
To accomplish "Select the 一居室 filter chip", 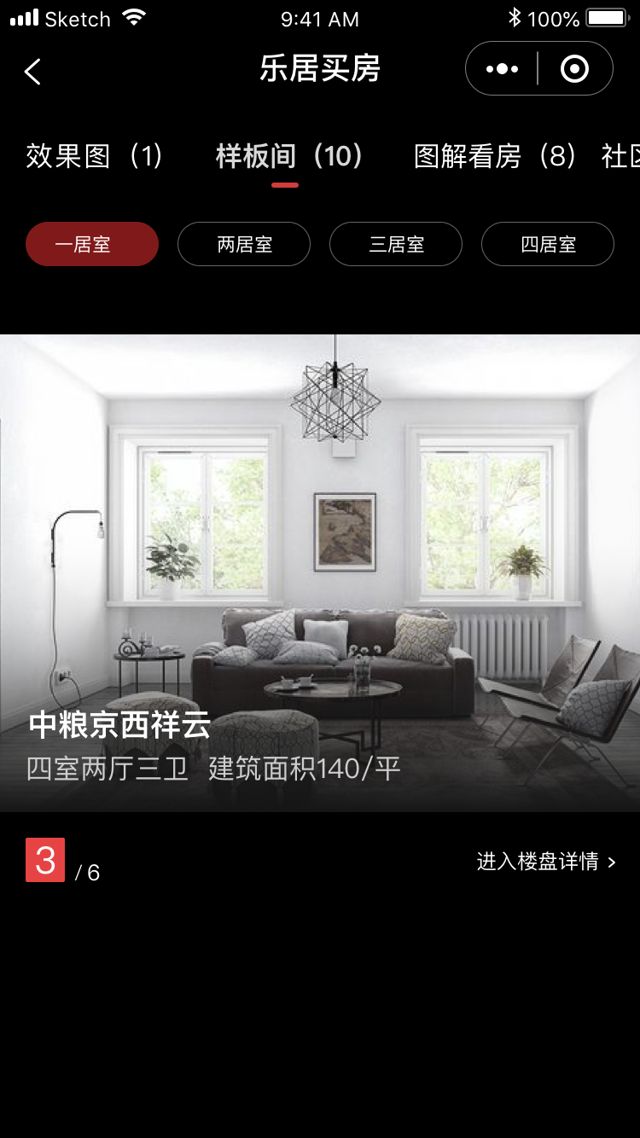I will (x=92, y=244).
